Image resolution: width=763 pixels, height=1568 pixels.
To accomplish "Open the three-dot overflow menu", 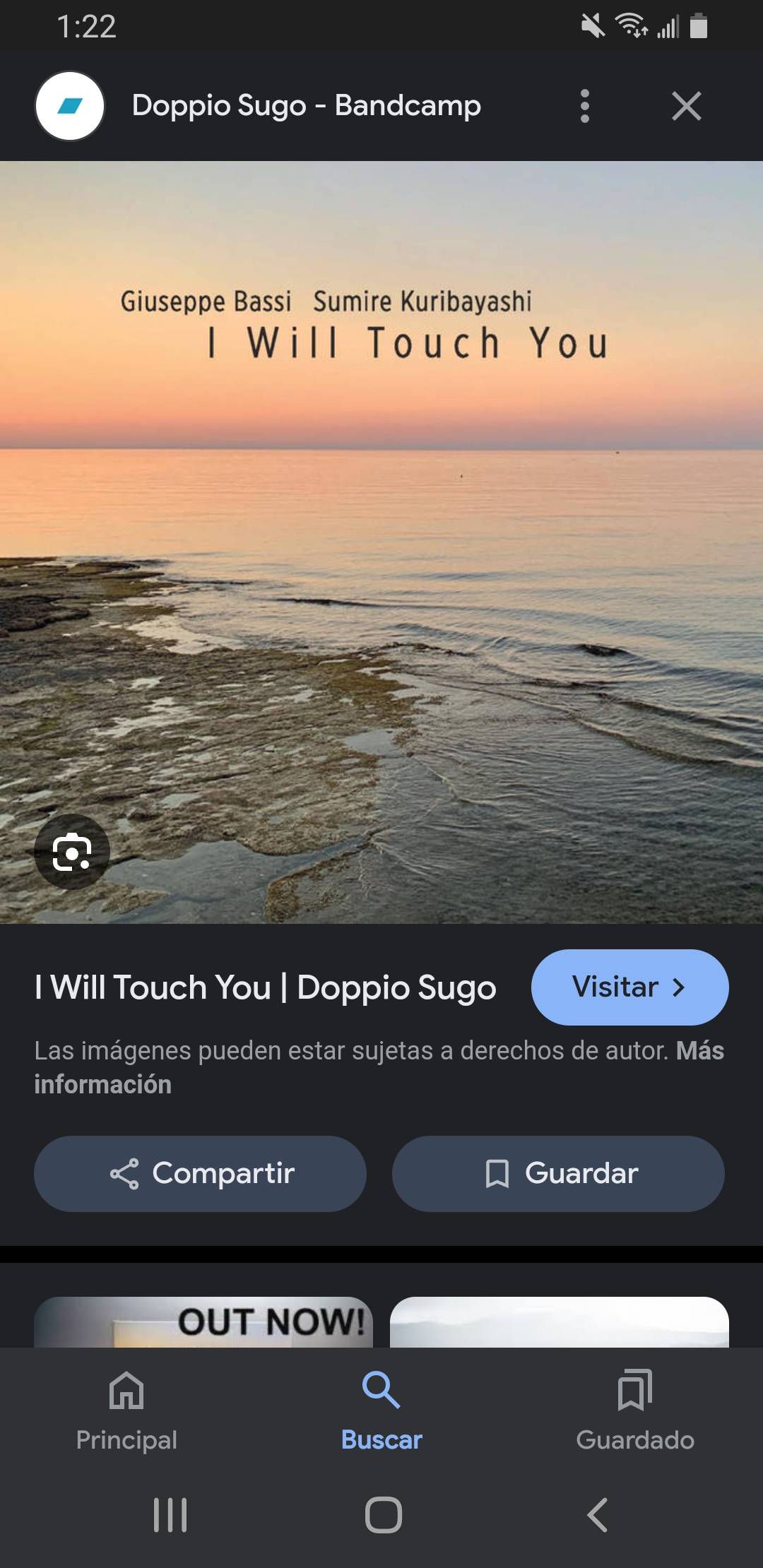I will 584,106.
